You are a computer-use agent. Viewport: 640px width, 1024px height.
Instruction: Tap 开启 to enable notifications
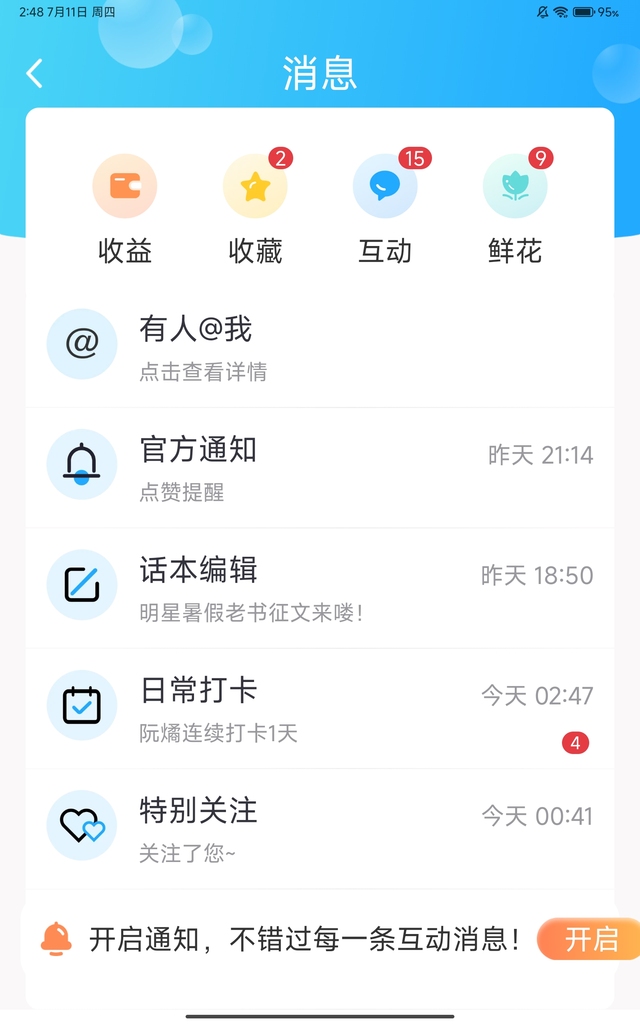pyautogui.click(x=590, y=939)
